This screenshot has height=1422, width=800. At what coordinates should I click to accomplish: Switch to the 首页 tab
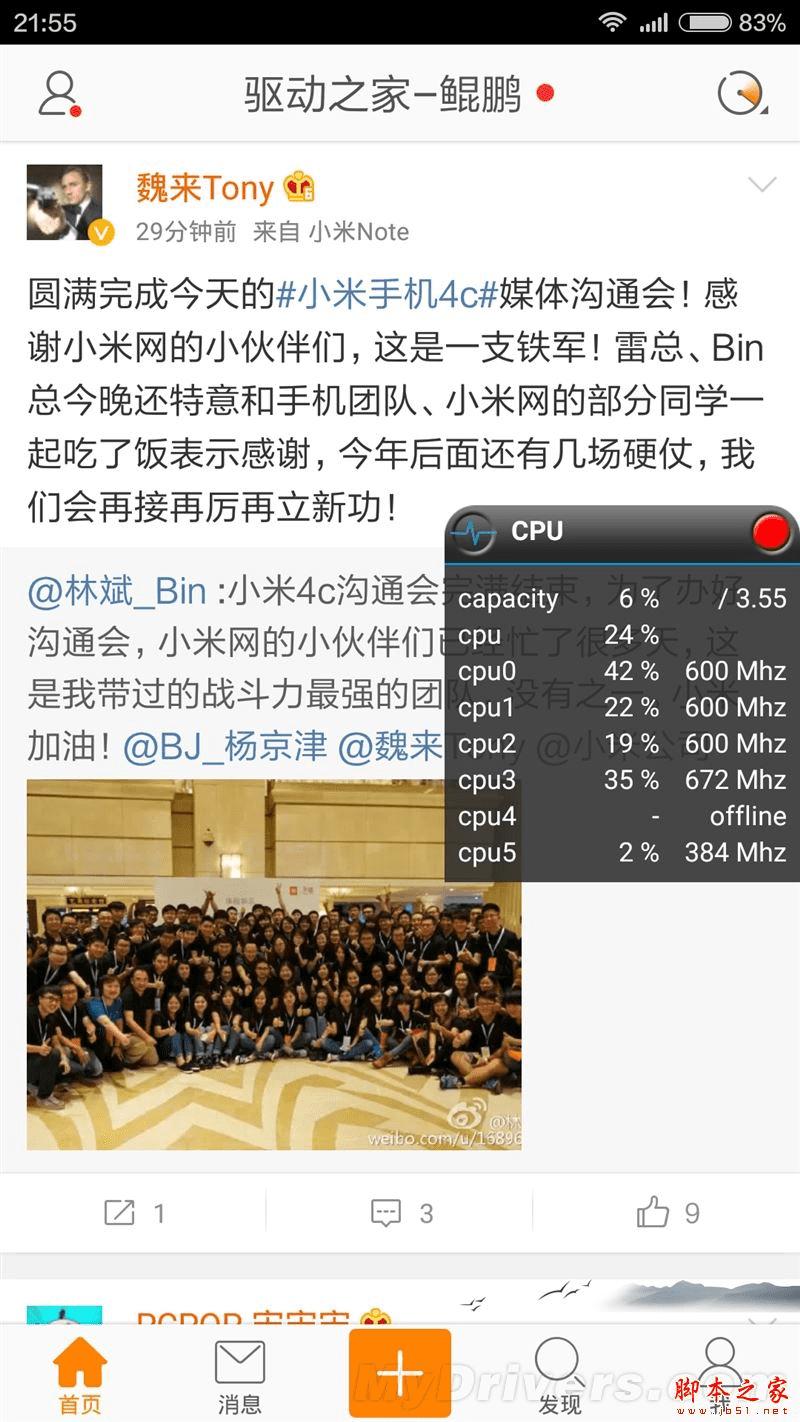[x=80, y=1375]
